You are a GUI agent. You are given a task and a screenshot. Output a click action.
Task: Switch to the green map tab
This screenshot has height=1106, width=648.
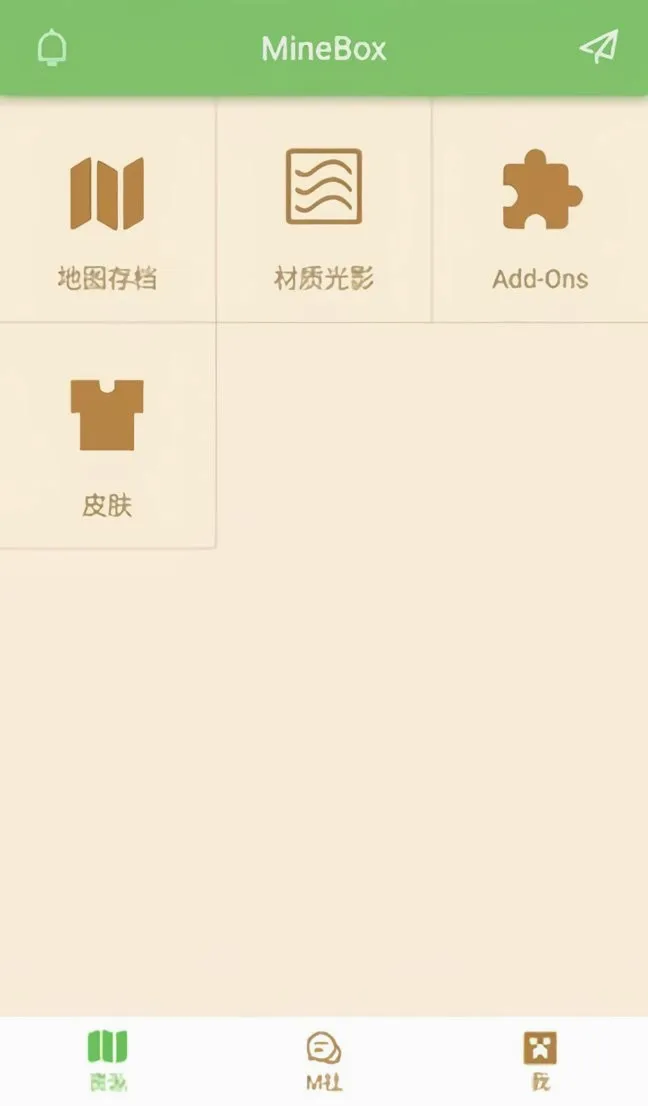click(108, 1061)
